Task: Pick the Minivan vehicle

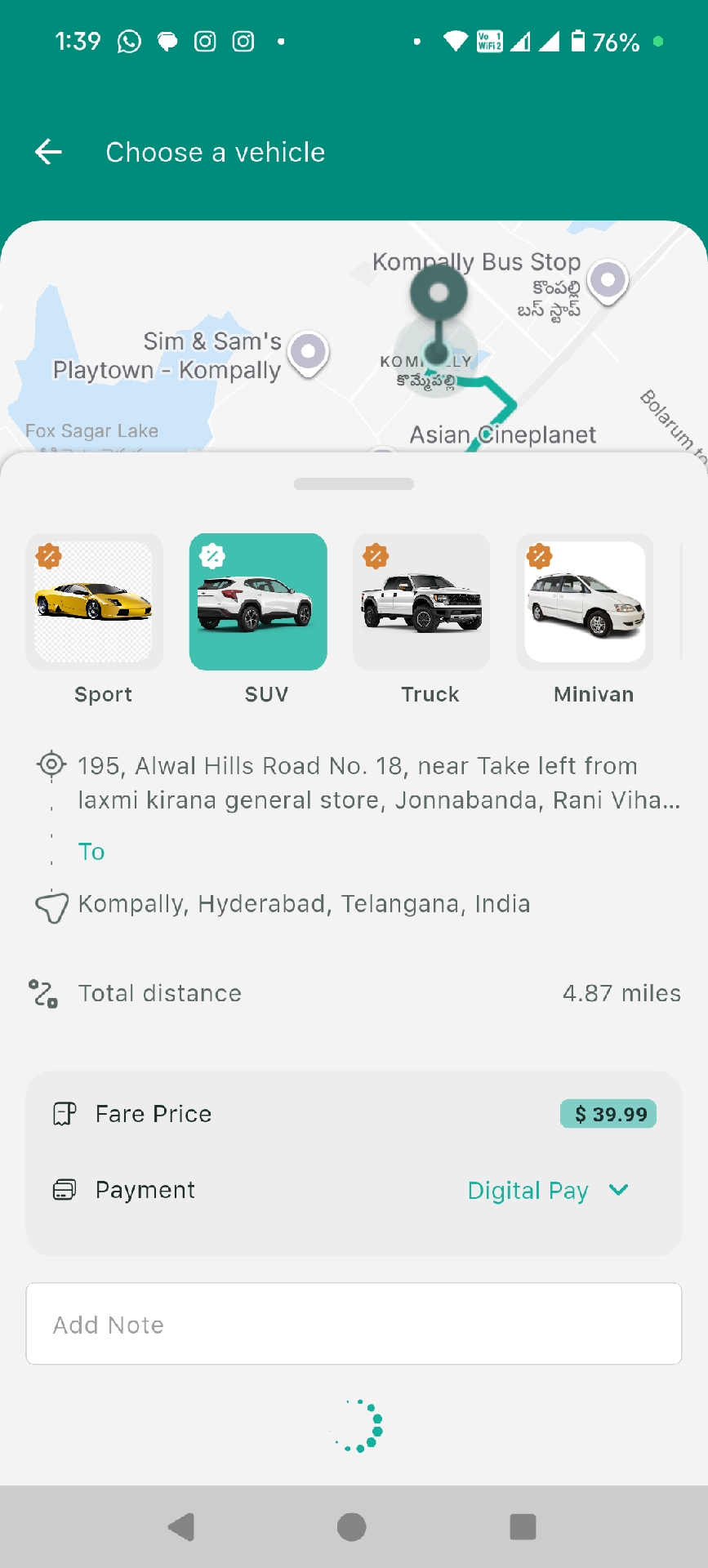Action: click(x=585, y=602)
